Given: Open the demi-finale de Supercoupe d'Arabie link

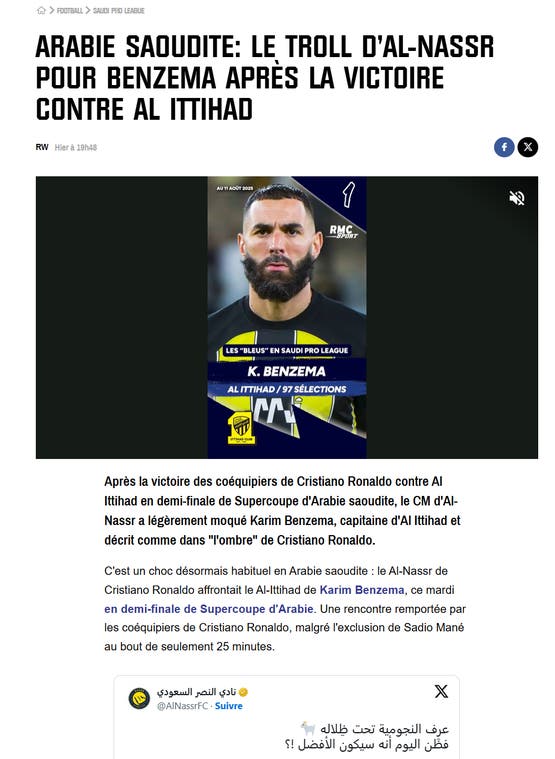Looking at the screenshot, I should point(209,608).
